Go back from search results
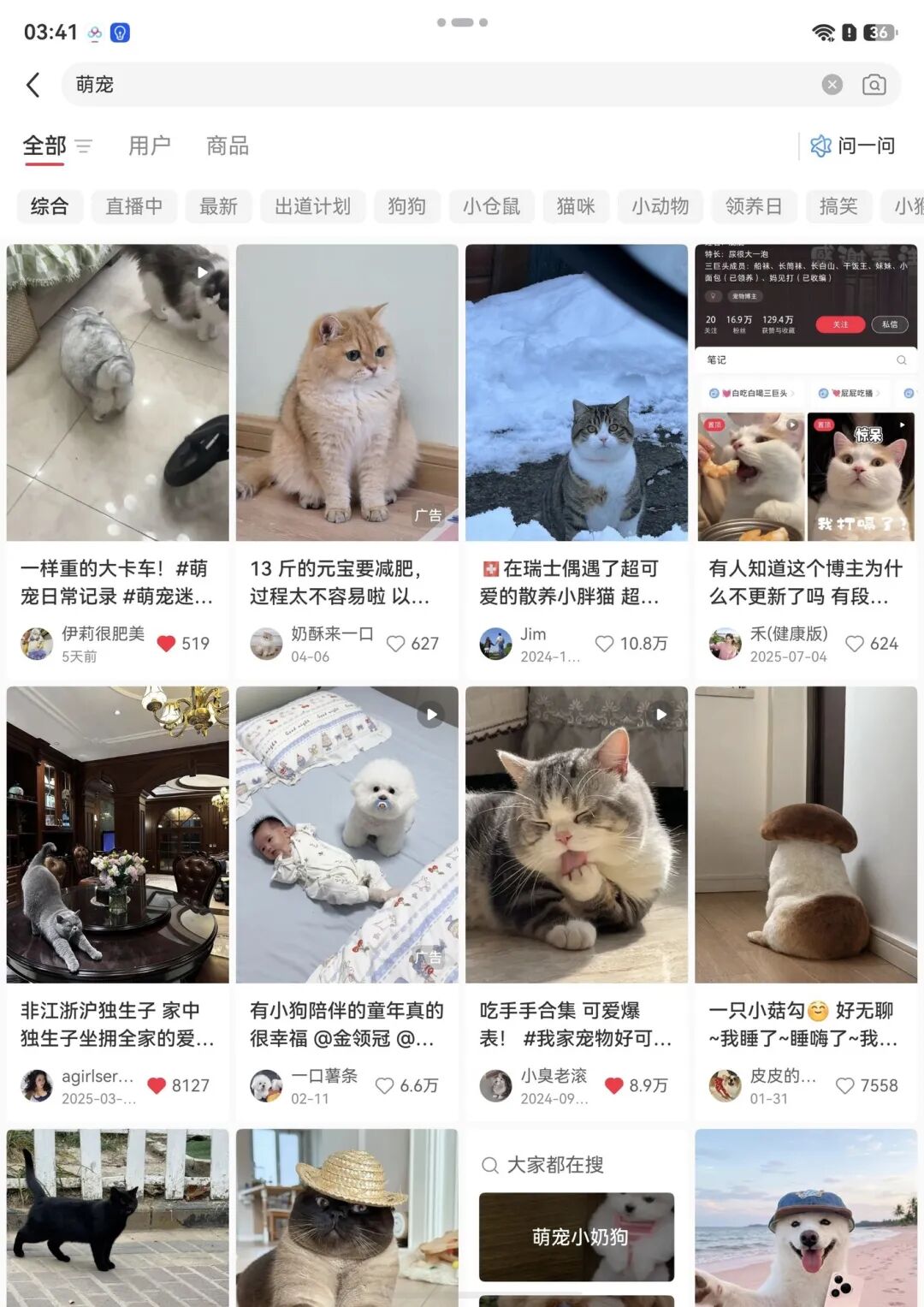Image resolution: width=924 pixels, height=1307 pixels. pyautogui.click(x=33, y=85)
